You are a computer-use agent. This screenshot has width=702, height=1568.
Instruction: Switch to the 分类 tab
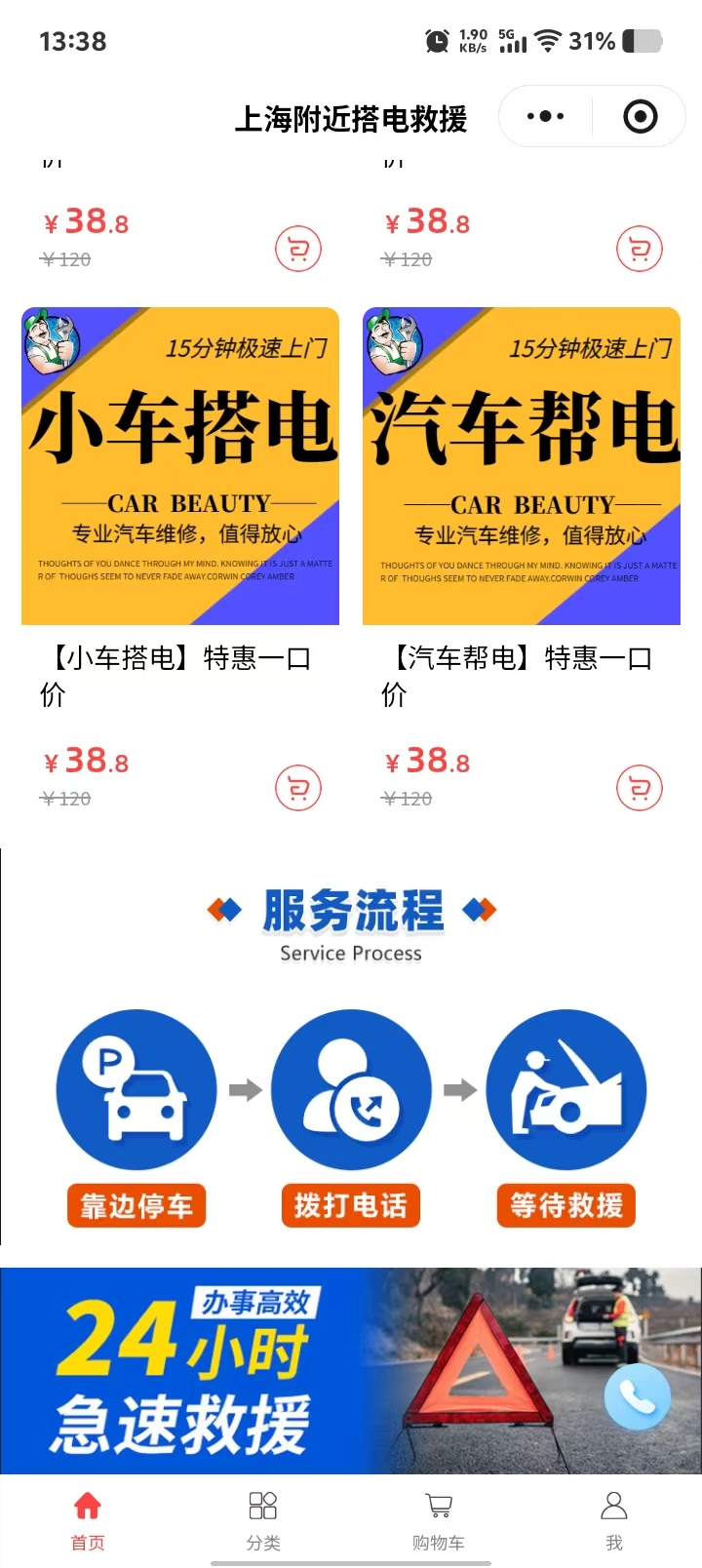tap(263, 1519)
